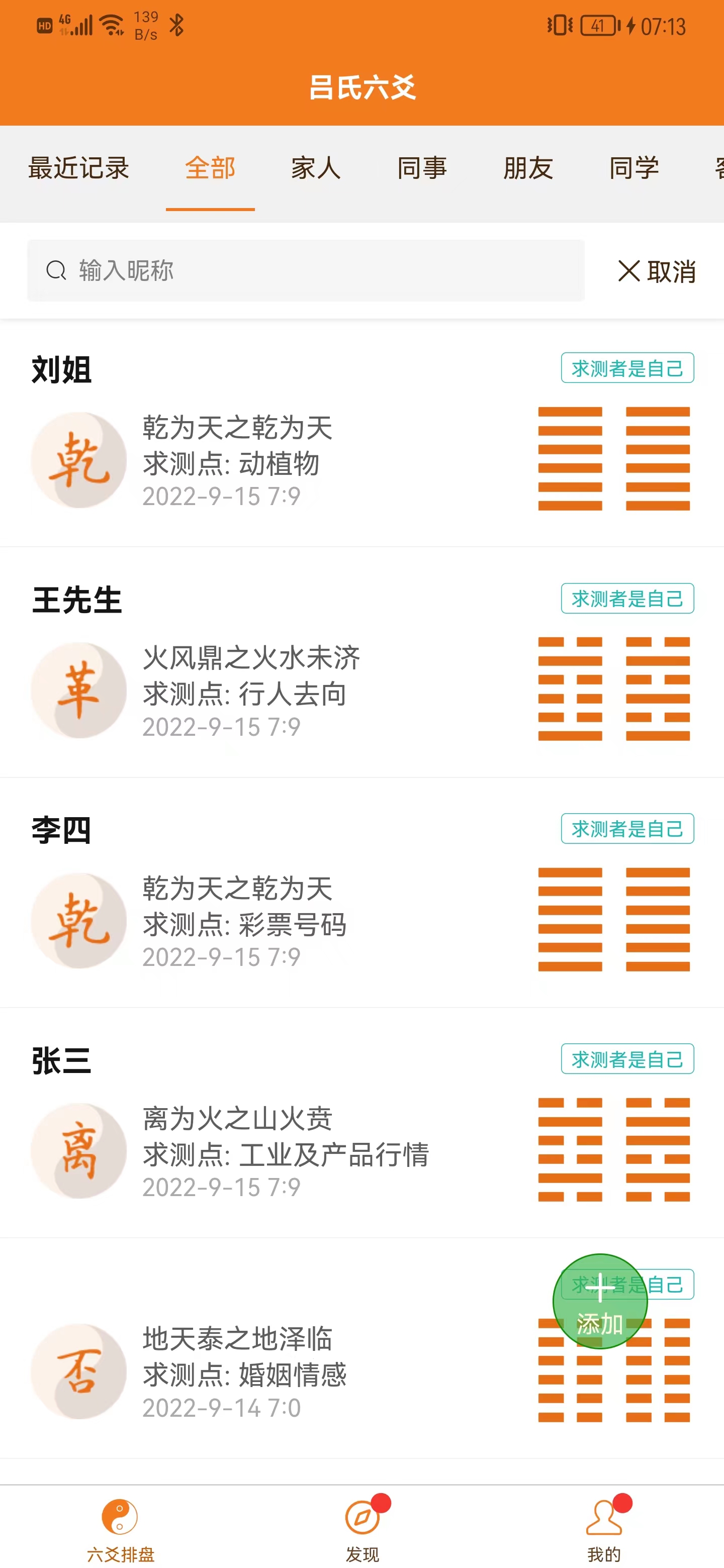
Task: Filter records by 同学 tab
Action: point(634,168)
